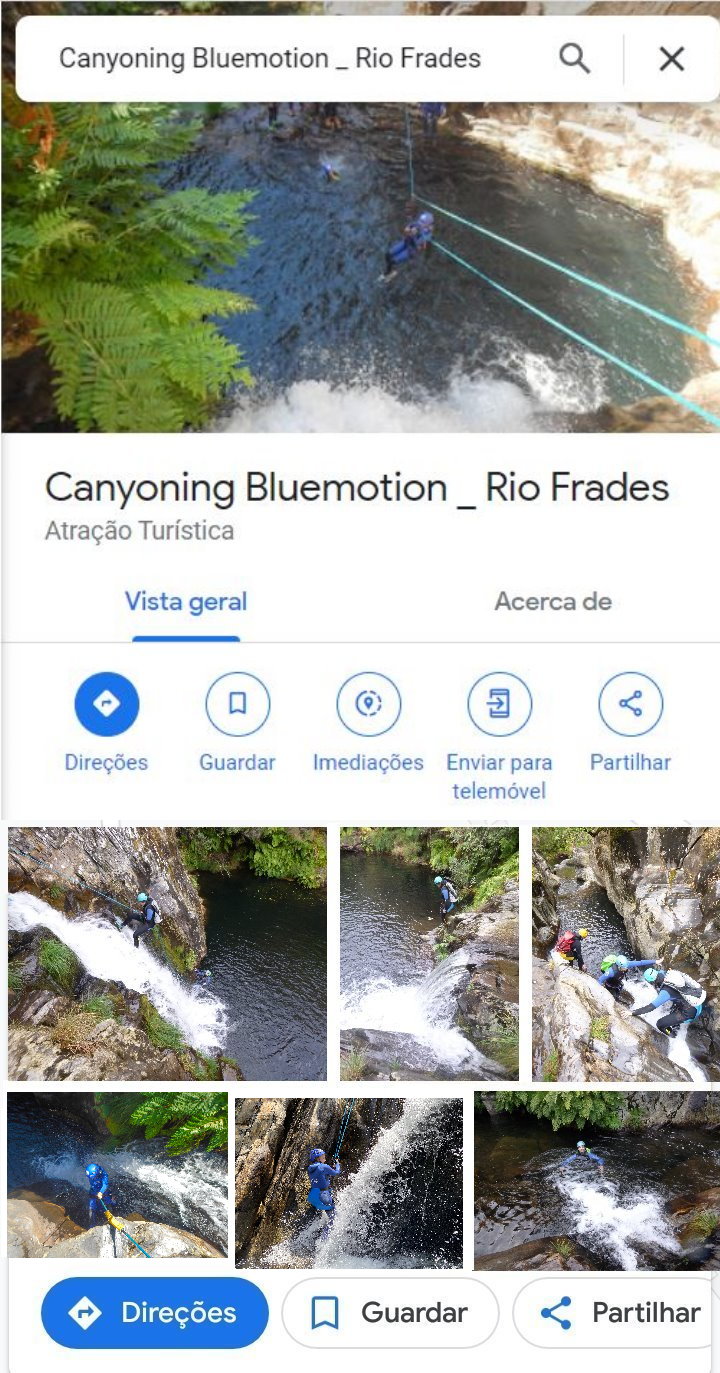Tap the bottom Guardar pill button
This screenshot has height=1373, width=720.
[x=390, y=1312]
